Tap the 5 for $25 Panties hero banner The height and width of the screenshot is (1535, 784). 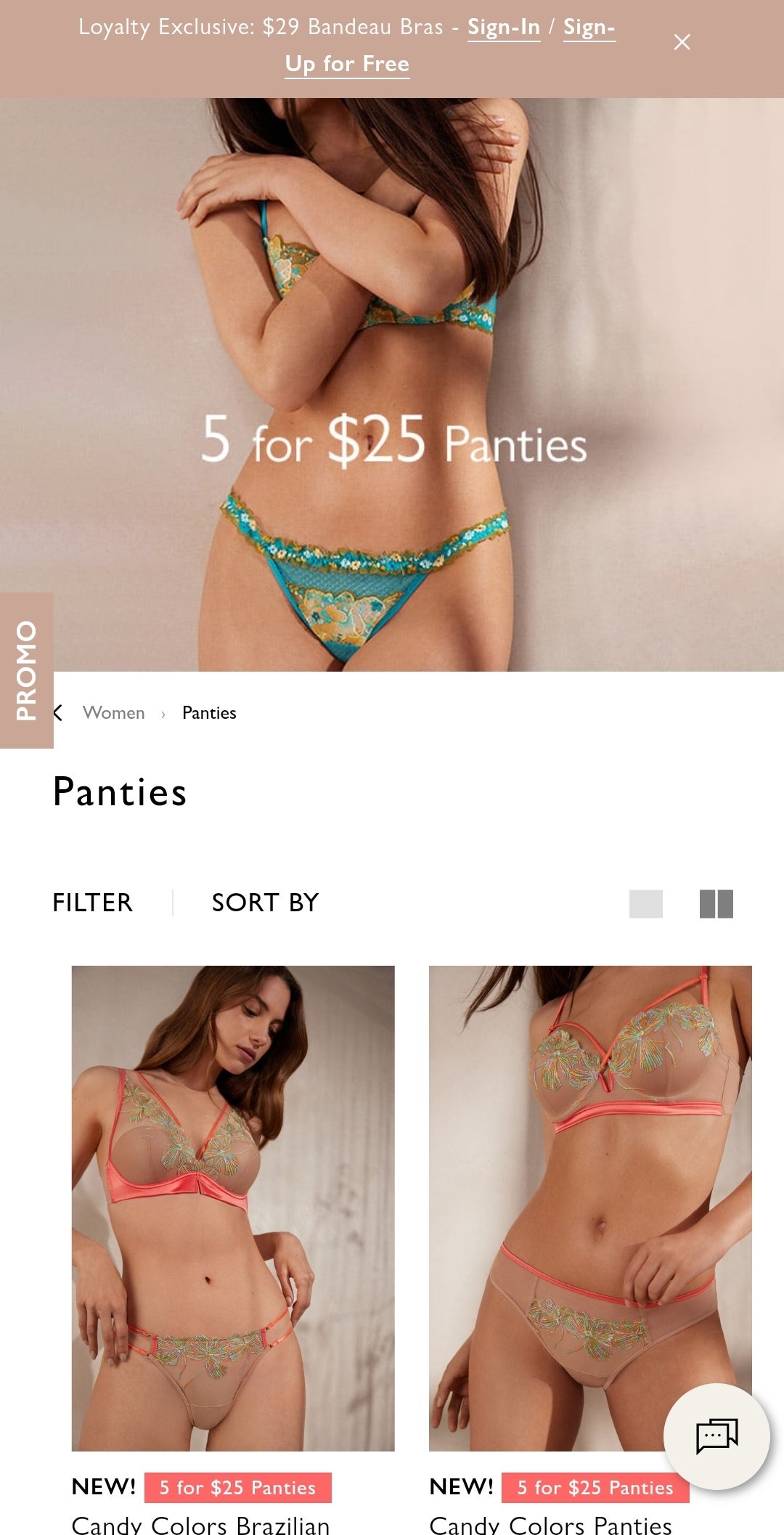(x=392, y=385)
